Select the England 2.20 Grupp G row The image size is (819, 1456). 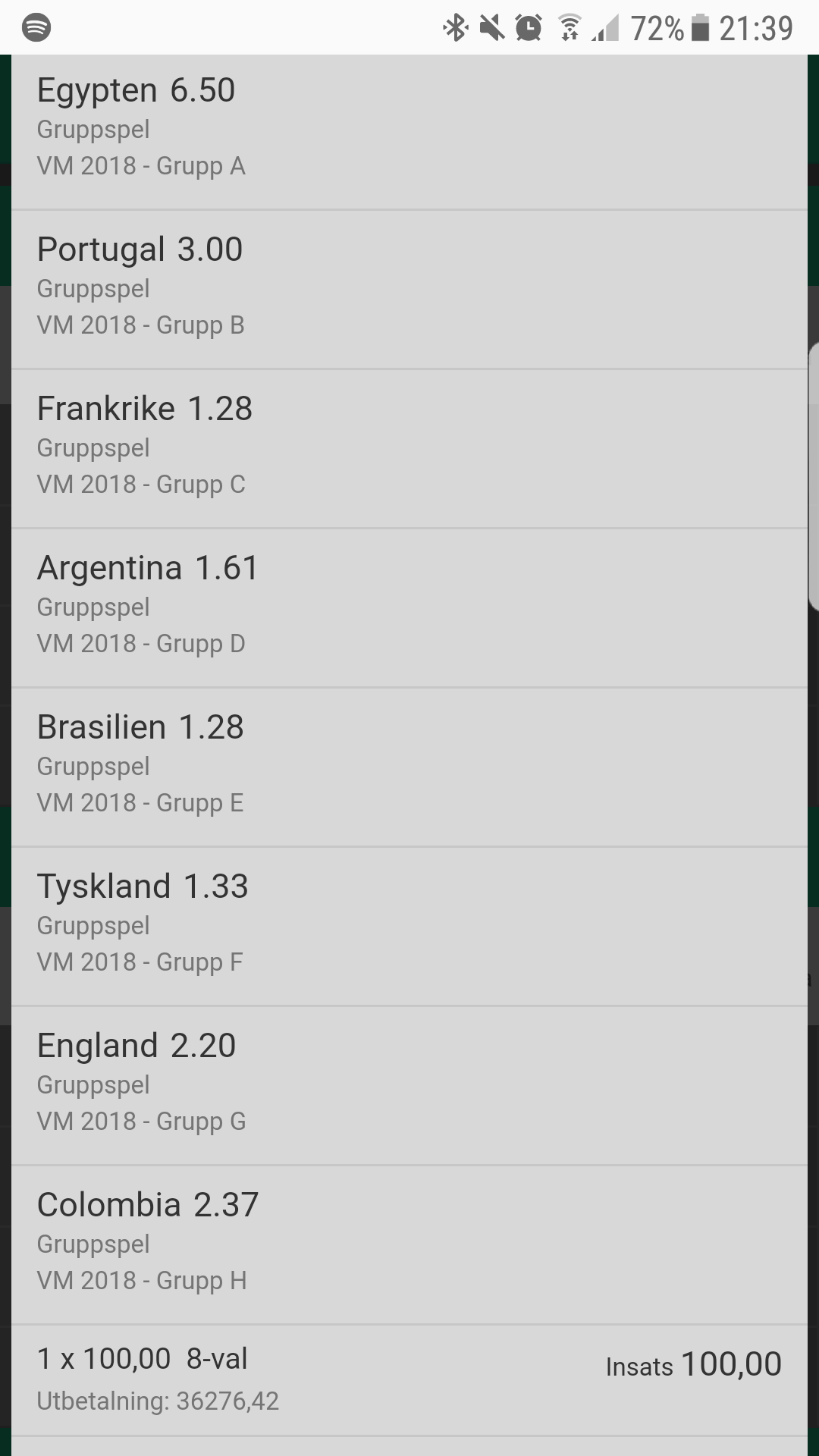409,1086
